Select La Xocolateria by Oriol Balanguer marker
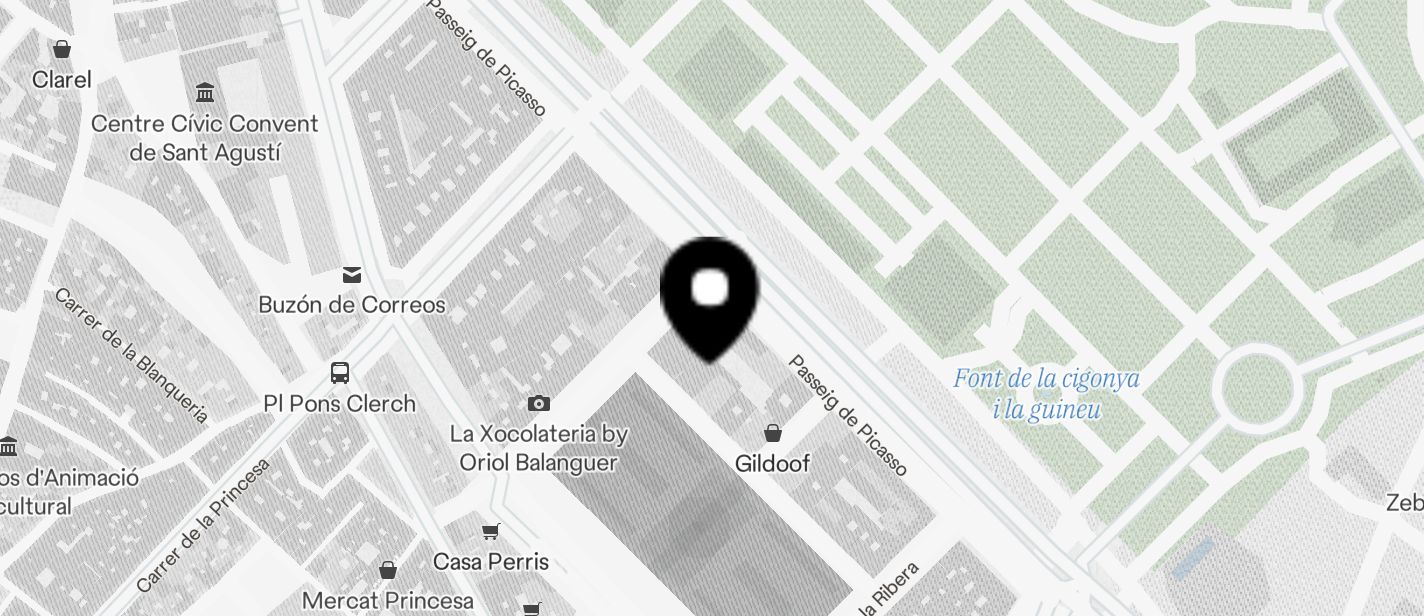Viewport: 1424px width, 616px height. tap(539, 404)
